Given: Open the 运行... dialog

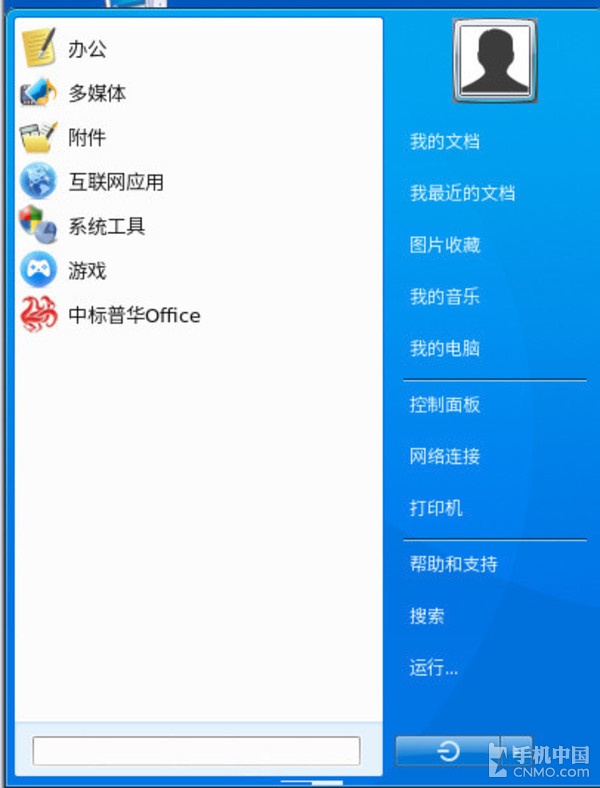Looking at the screenshot, I should click(434, 668).
